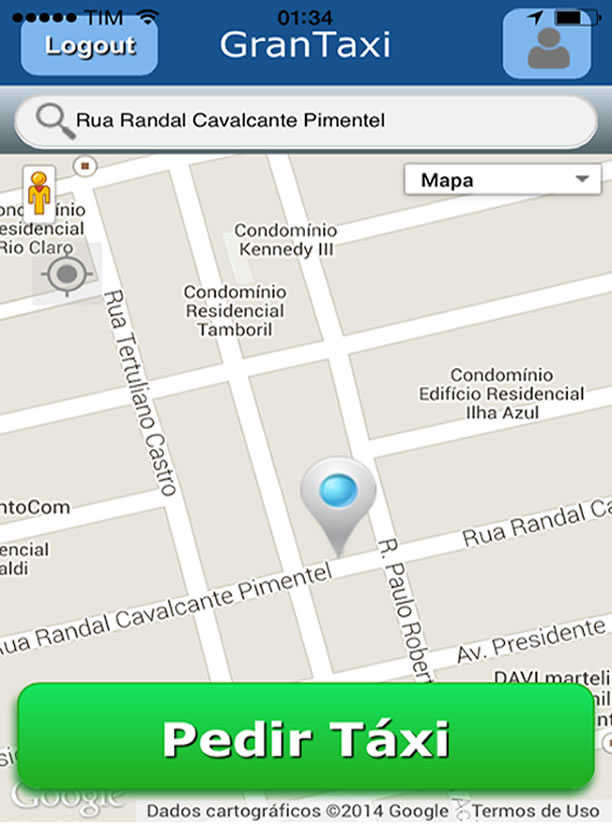Open the user profile icon

(547, 45)
